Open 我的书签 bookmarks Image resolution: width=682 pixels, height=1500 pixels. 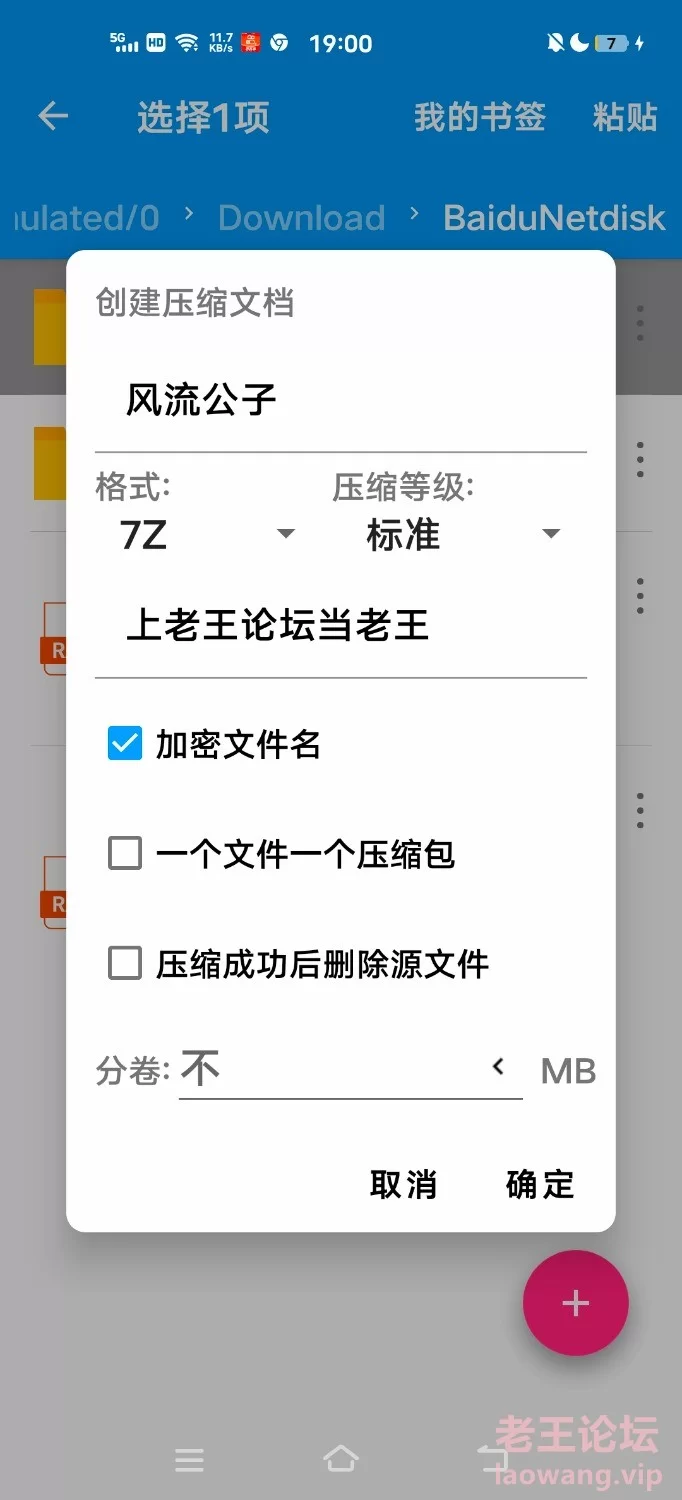pos(480,117)
